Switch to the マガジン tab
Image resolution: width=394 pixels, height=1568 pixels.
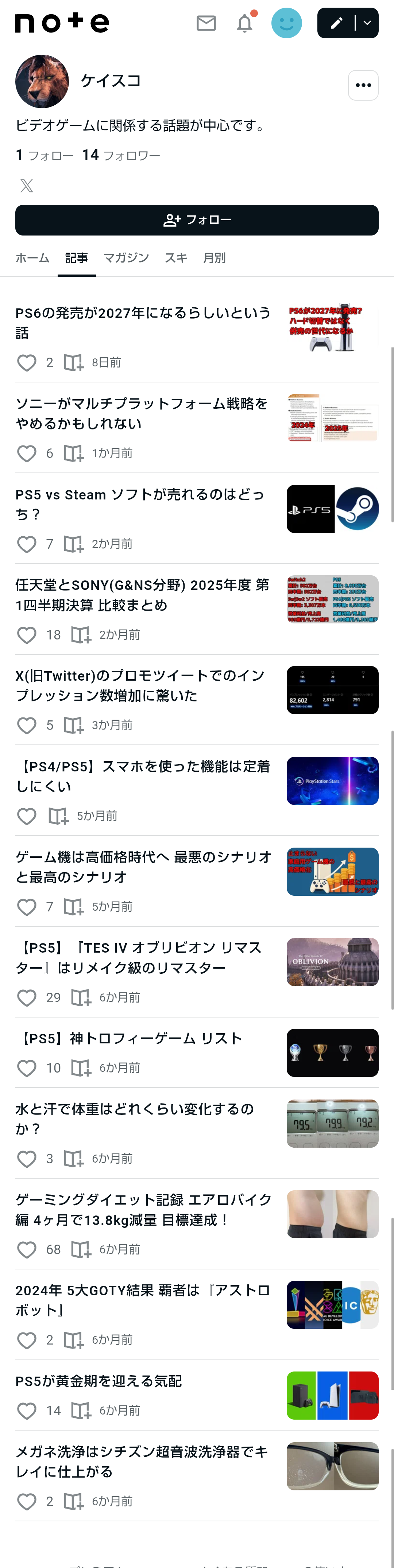(126, 258)
